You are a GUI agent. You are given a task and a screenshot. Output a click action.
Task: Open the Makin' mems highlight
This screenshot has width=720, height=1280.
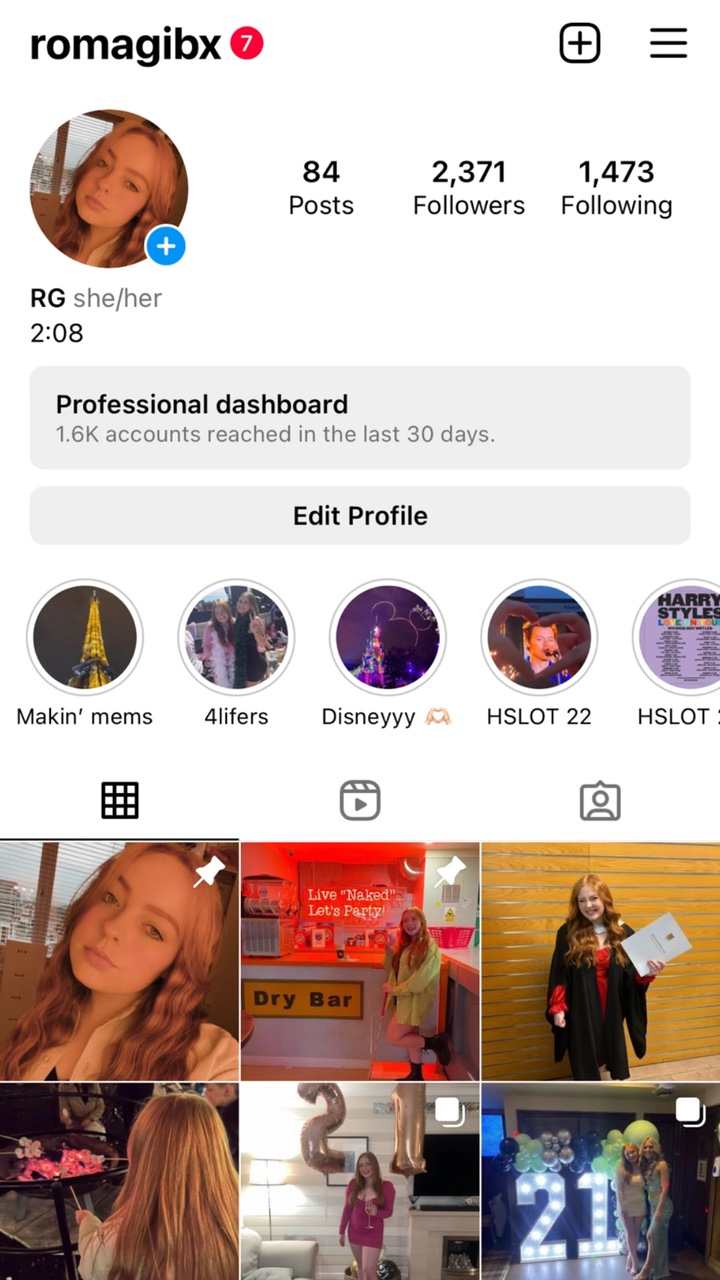85,638
